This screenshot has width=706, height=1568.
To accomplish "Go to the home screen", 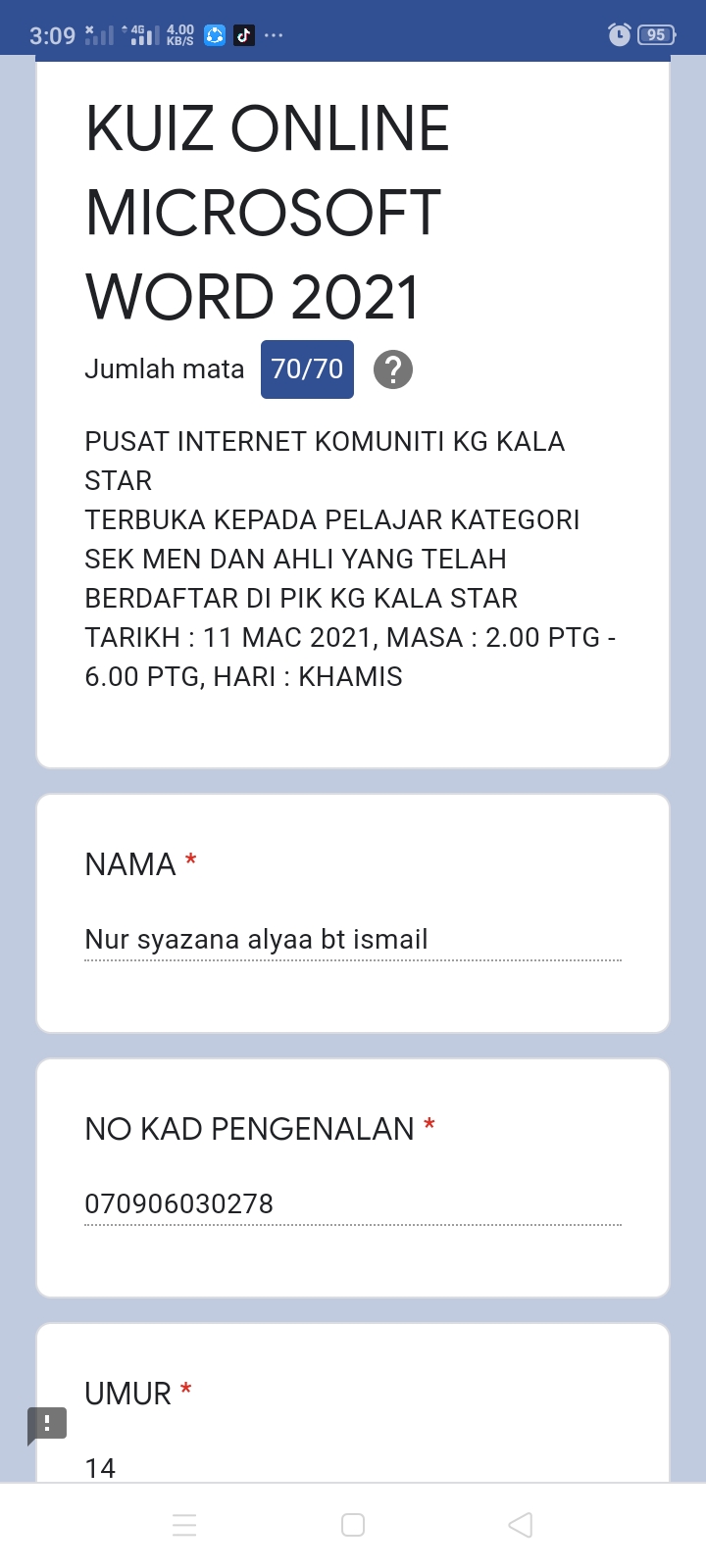I will (353, 1525).
